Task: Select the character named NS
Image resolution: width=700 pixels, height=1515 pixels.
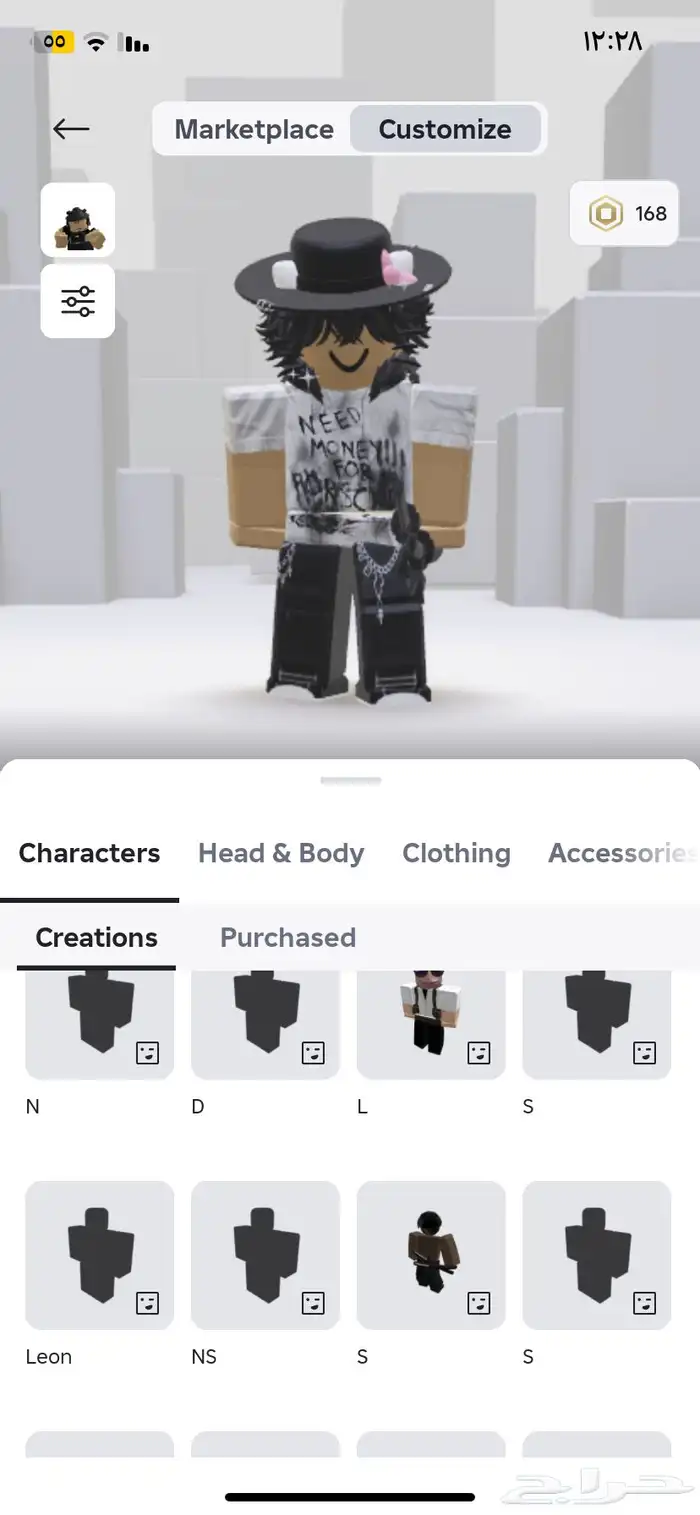Action: pos(265,1255)
